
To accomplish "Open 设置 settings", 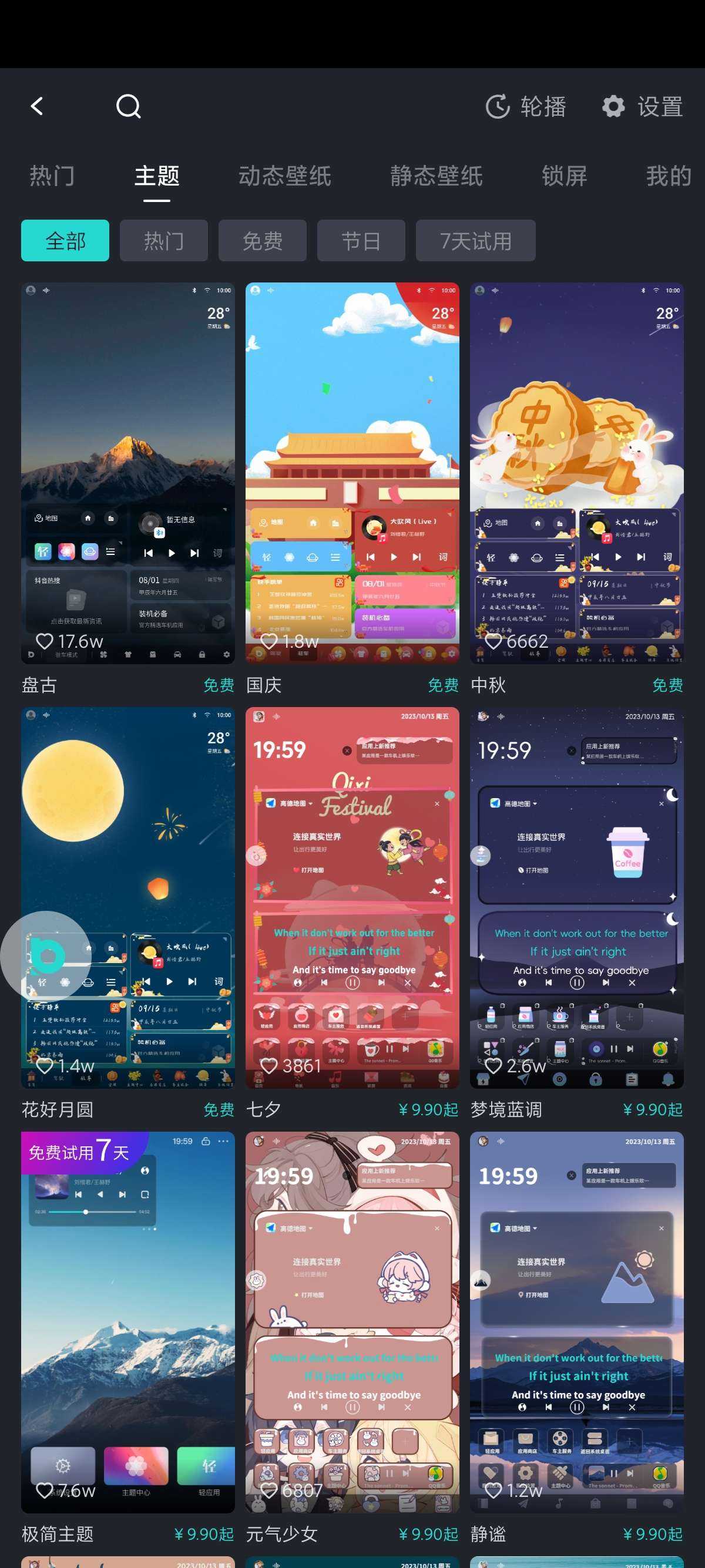I will (642, 106).
